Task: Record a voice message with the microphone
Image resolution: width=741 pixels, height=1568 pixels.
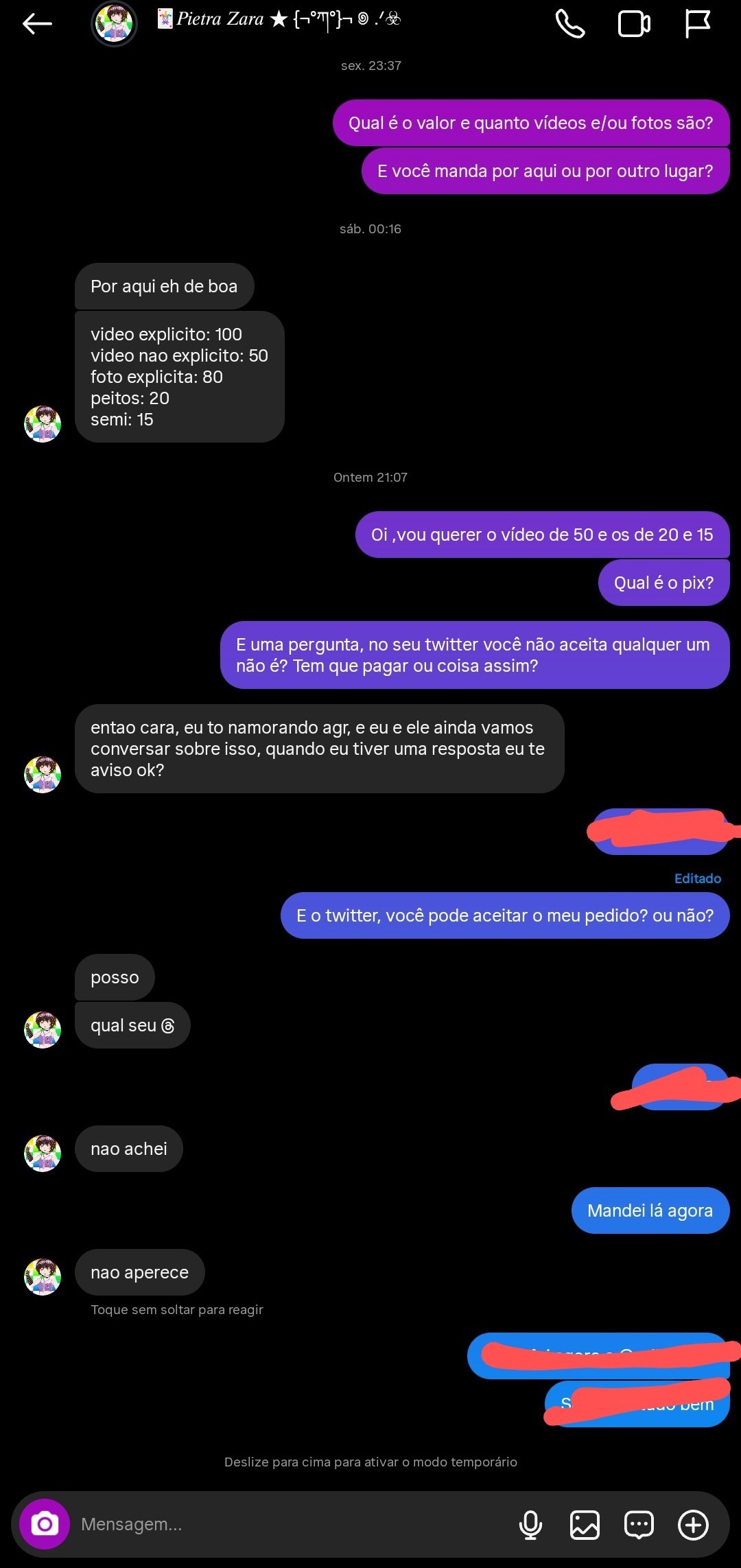Action: click(530, 1525)
